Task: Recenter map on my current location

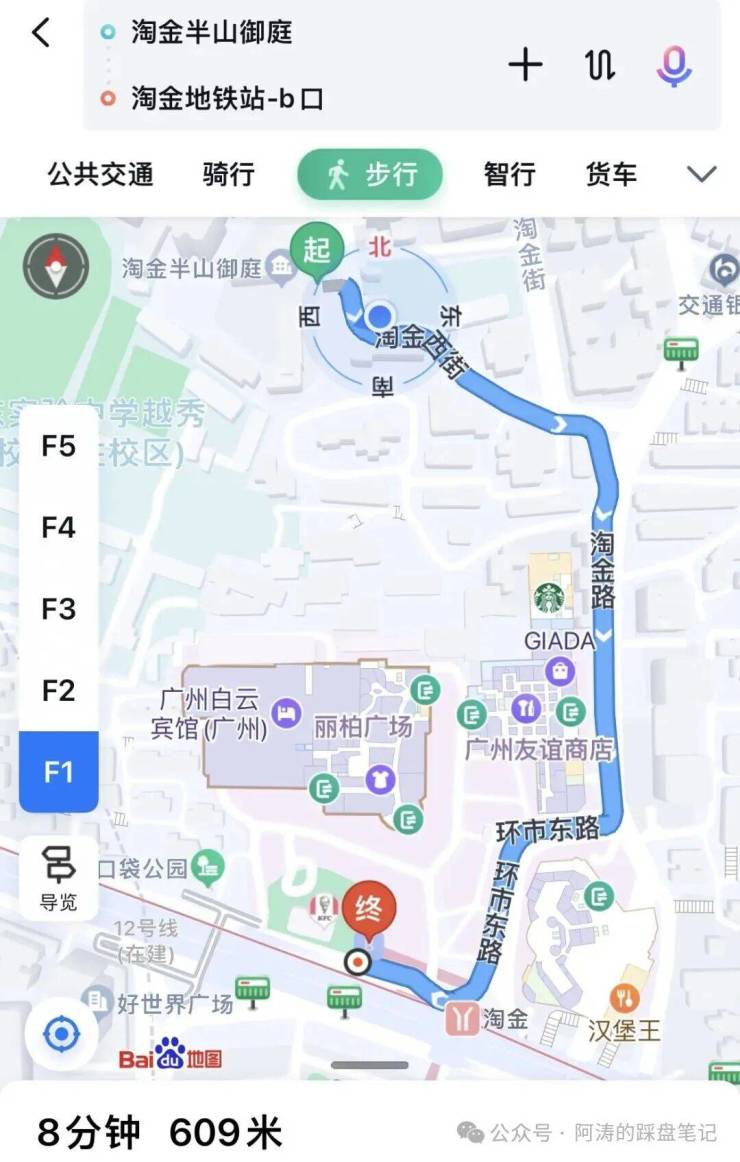Action: click(x=61, y=1033)
